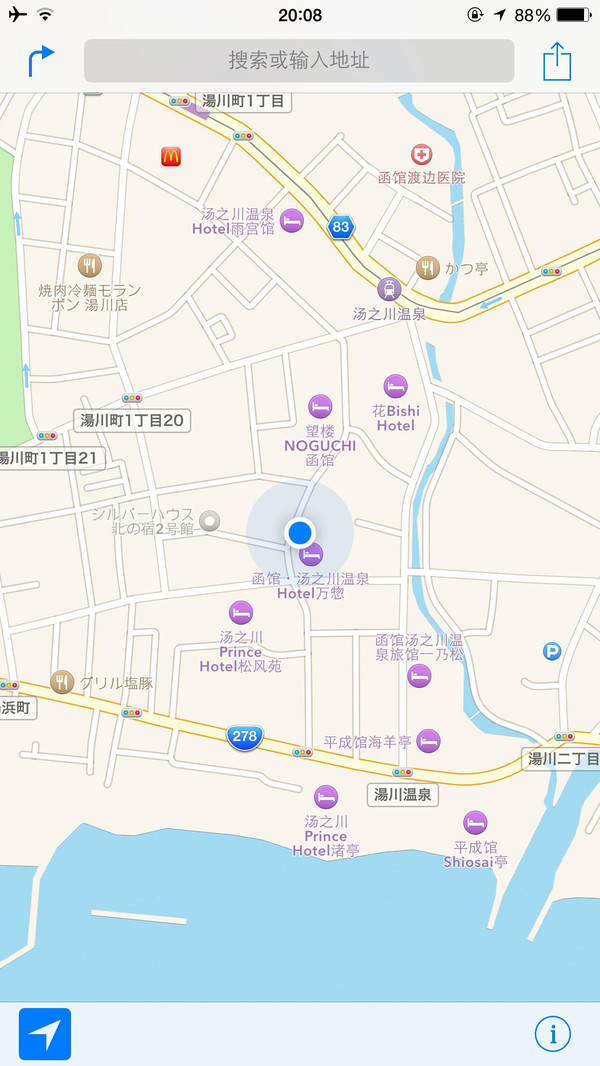Open the map info settings button
This screenshot has width=600, height=1066.
(553, 1034)
